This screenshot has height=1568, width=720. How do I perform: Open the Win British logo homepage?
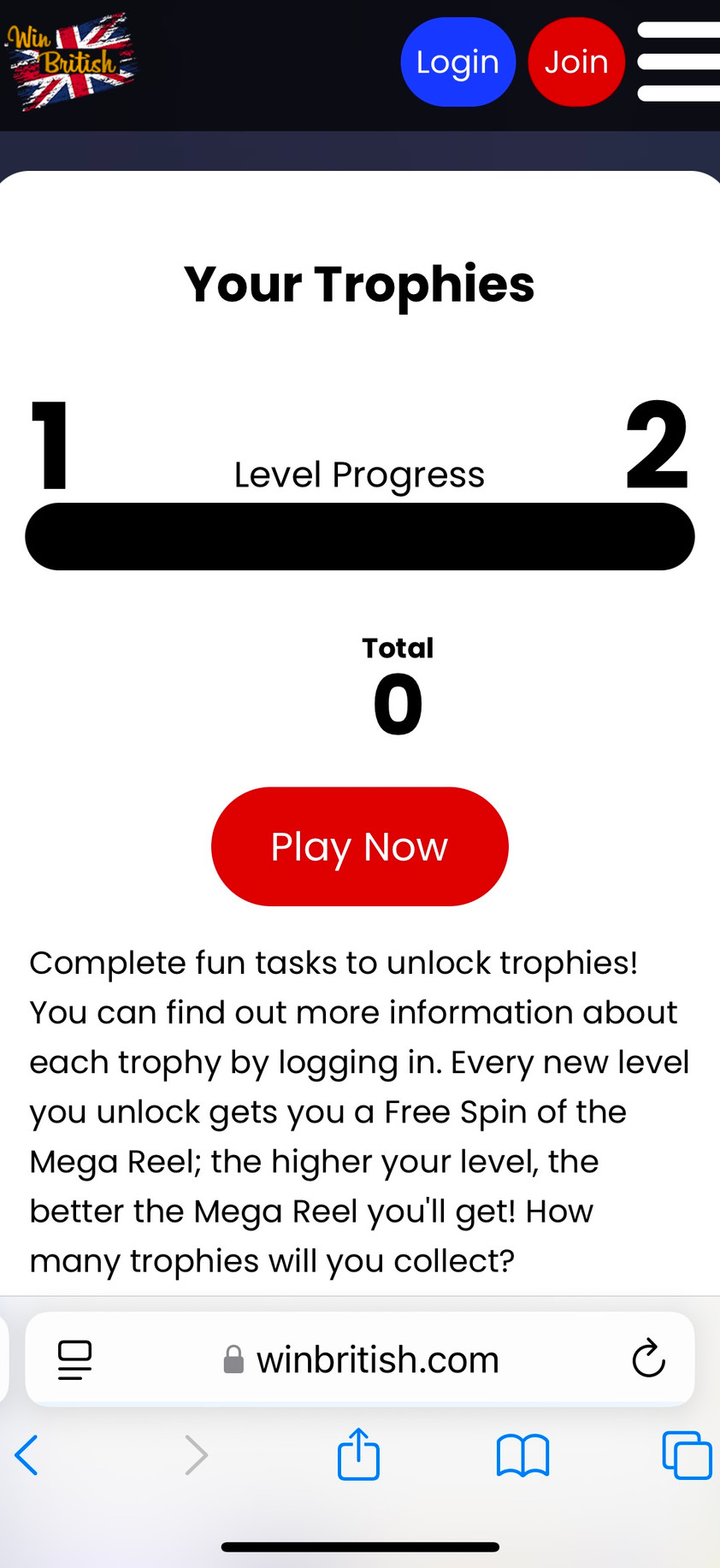point(71,62)
